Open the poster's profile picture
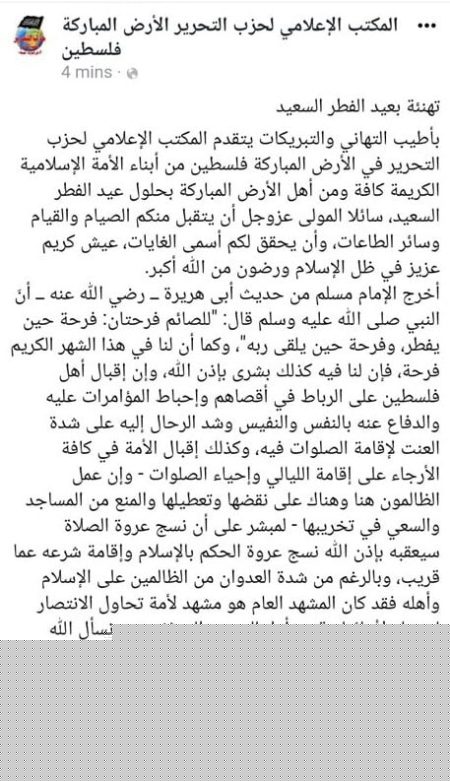The width and height of the screenshot is (450, 781). pos(29,35)
